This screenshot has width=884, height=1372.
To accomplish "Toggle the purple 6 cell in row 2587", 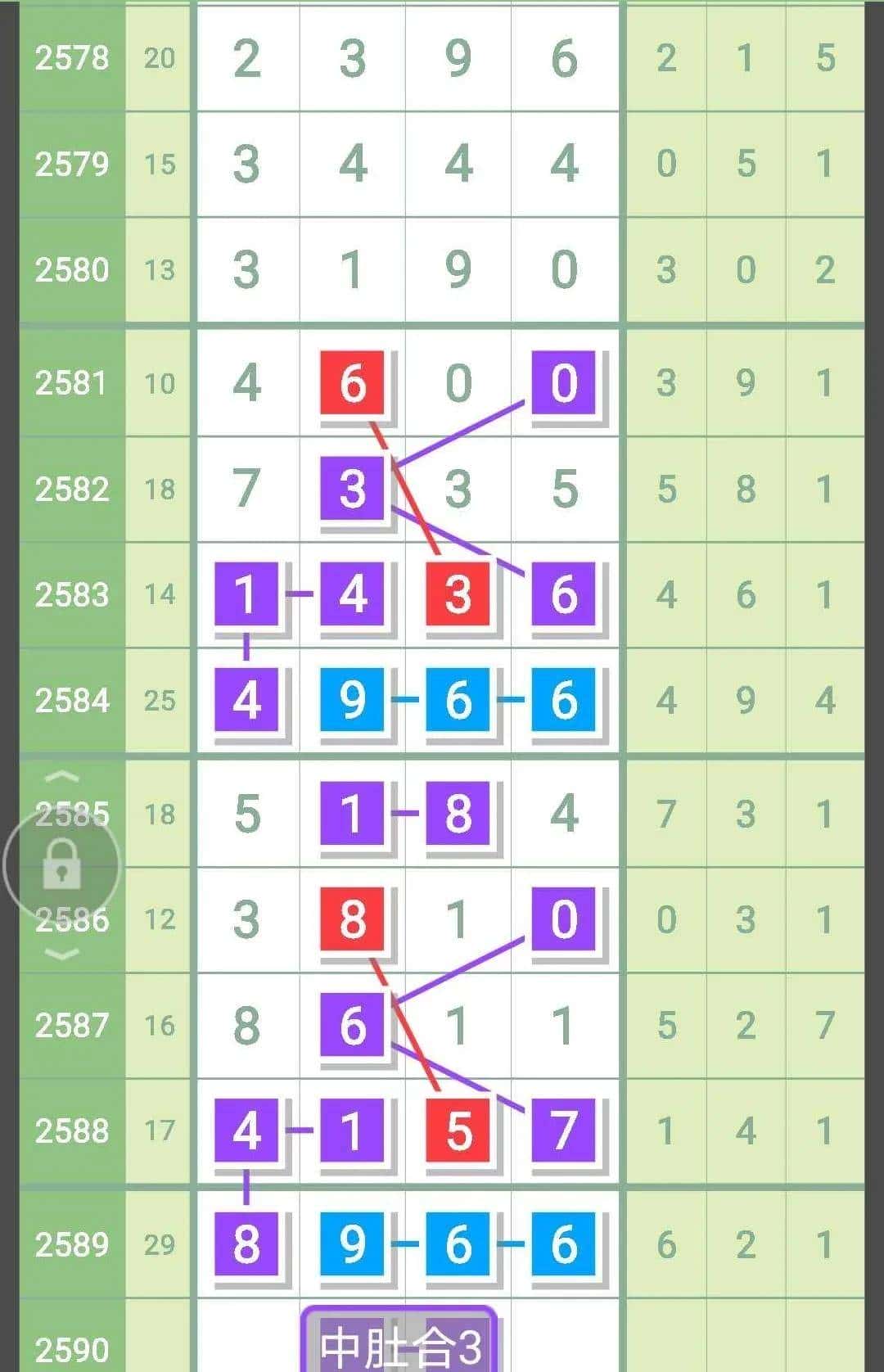I will click(354, 1026).
